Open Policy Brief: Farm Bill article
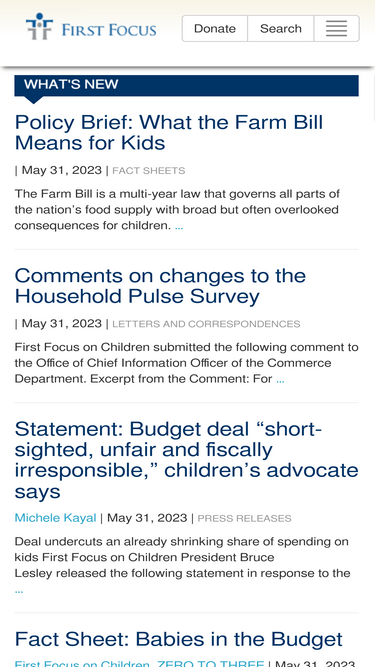 [169, 132]
